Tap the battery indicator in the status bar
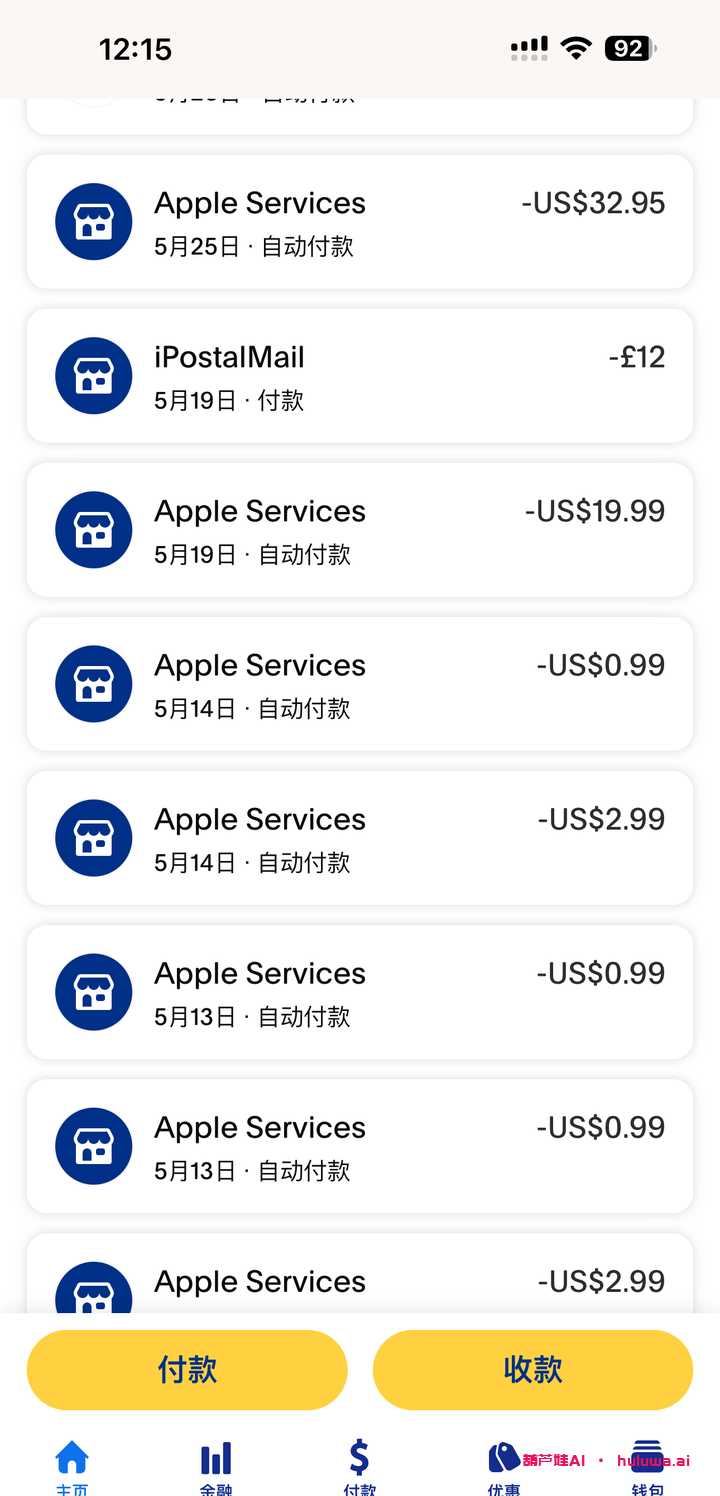This screenshot has width=720, height=1496. coord(628,48)
